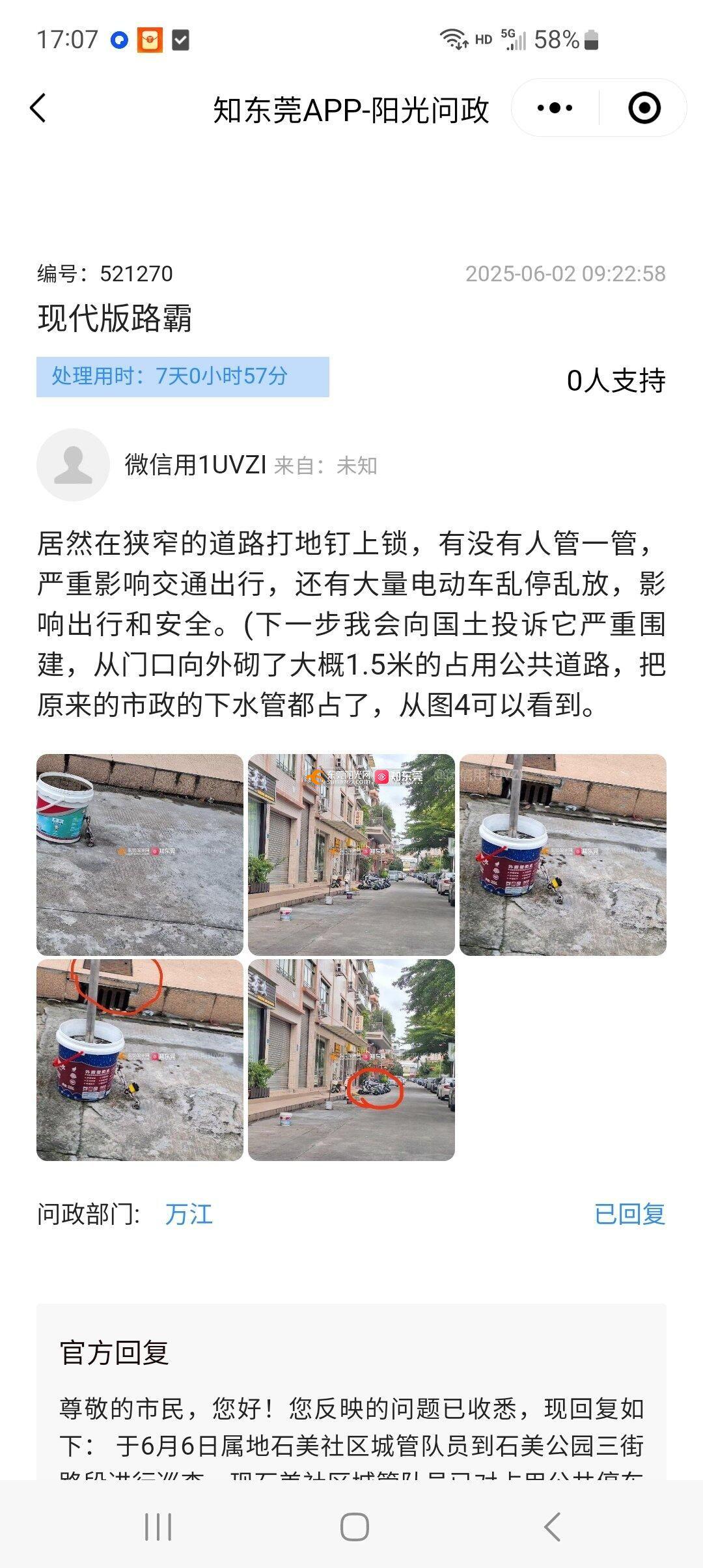This screenshot has width=703, height=1568.
Task: Support this post via 0人支持
Action: tap(616, 380)
